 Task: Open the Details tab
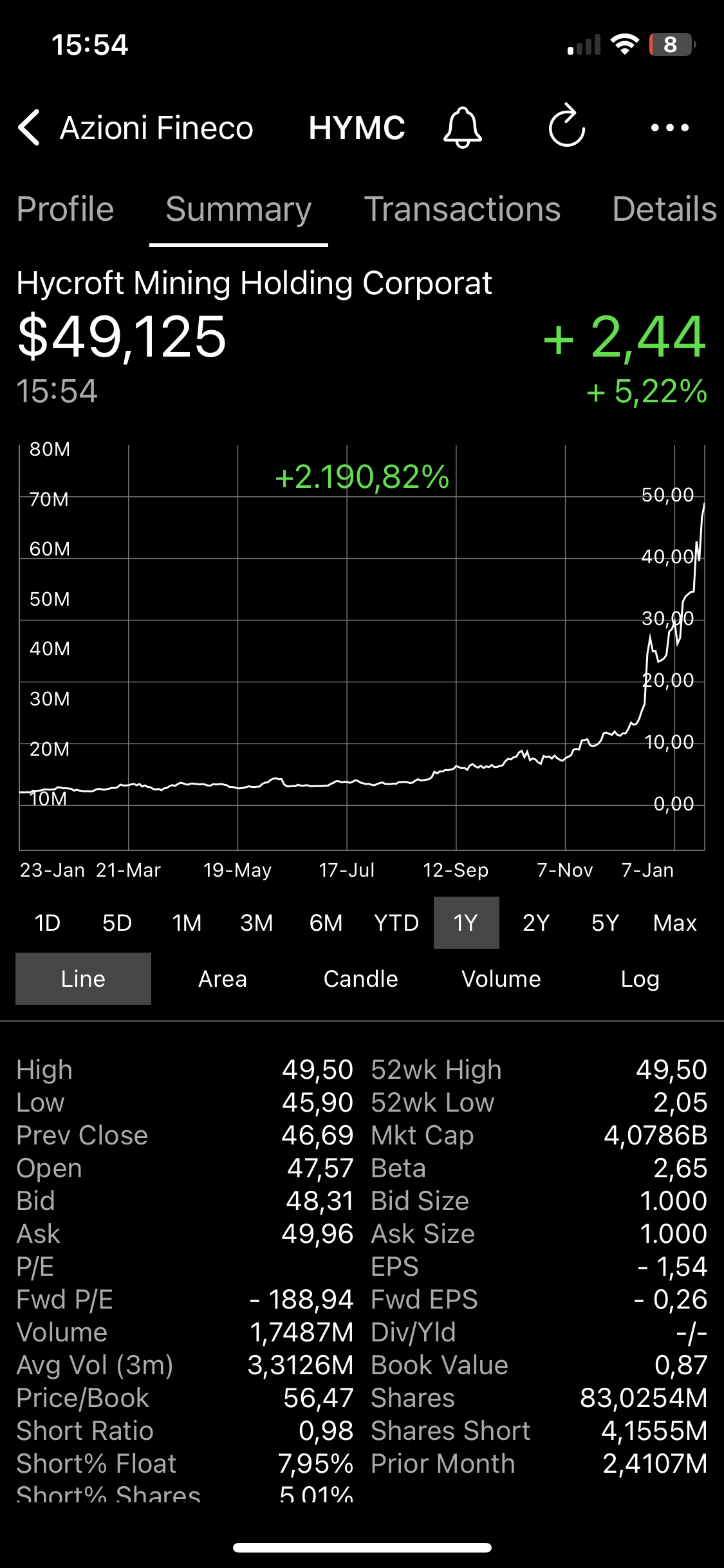pos(664,209)
